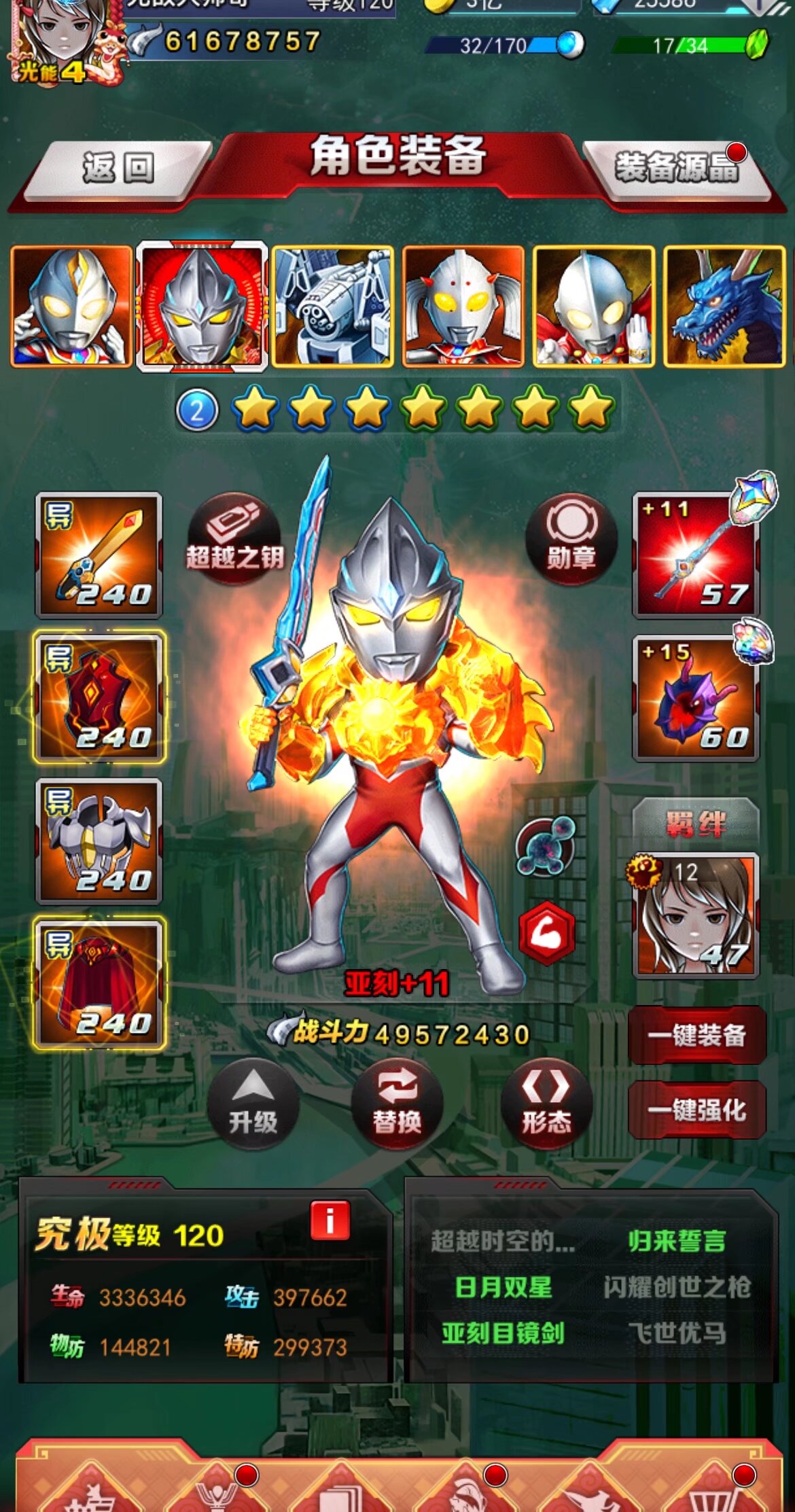
Task: Open the red info icon beside 究极等级
Action: pos(330,1220)
